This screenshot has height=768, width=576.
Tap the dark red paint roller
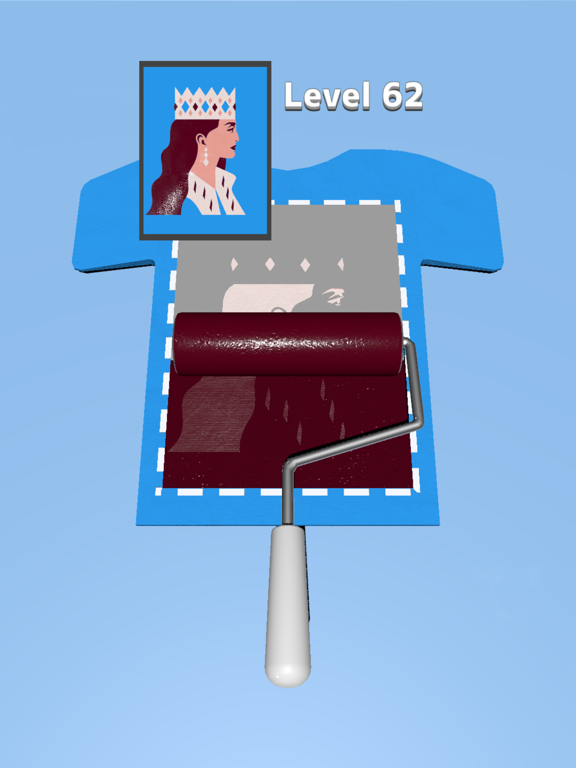(x=288, y=344)
